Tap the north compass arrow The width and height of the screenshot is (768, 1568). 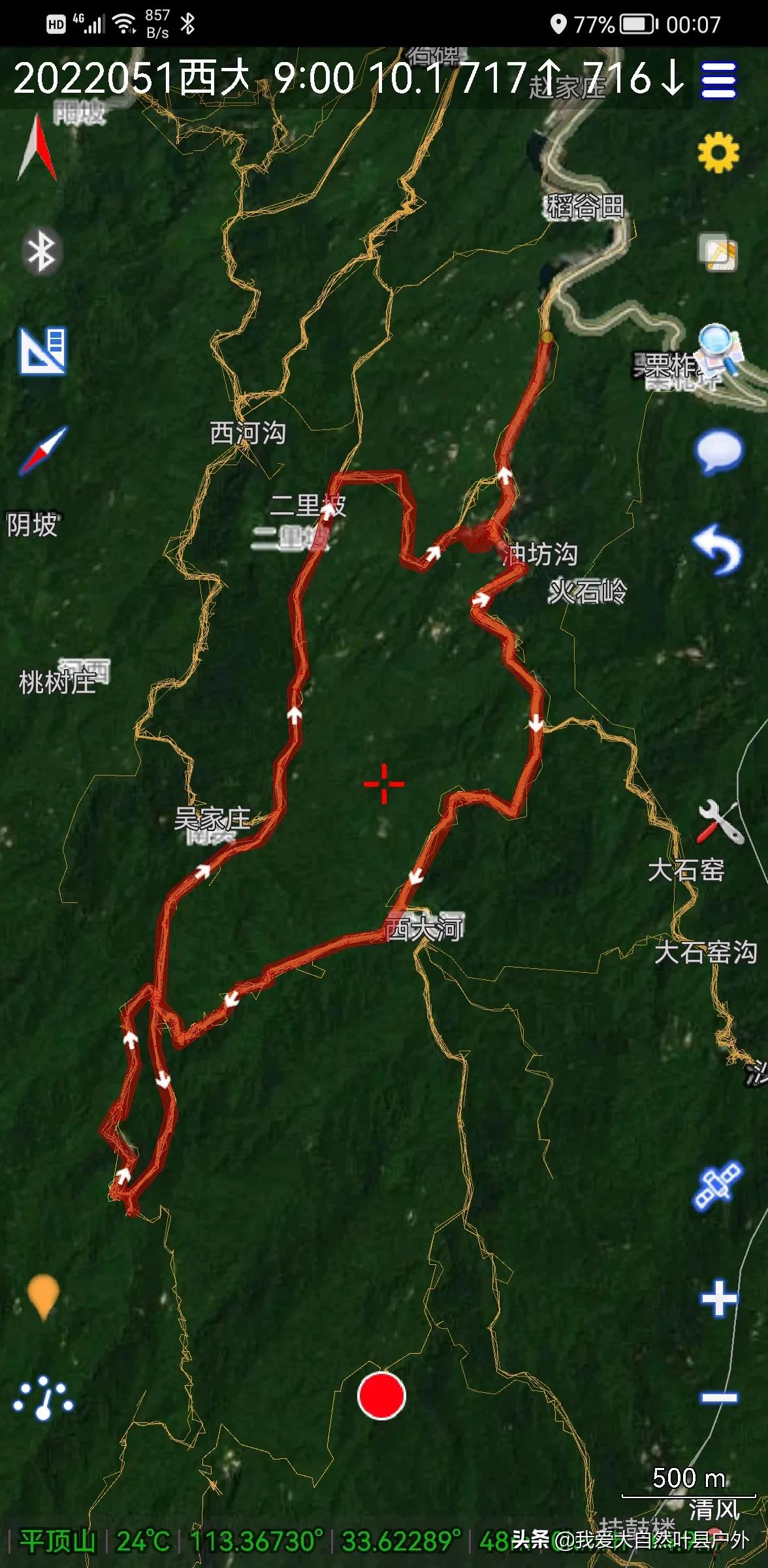38,148
